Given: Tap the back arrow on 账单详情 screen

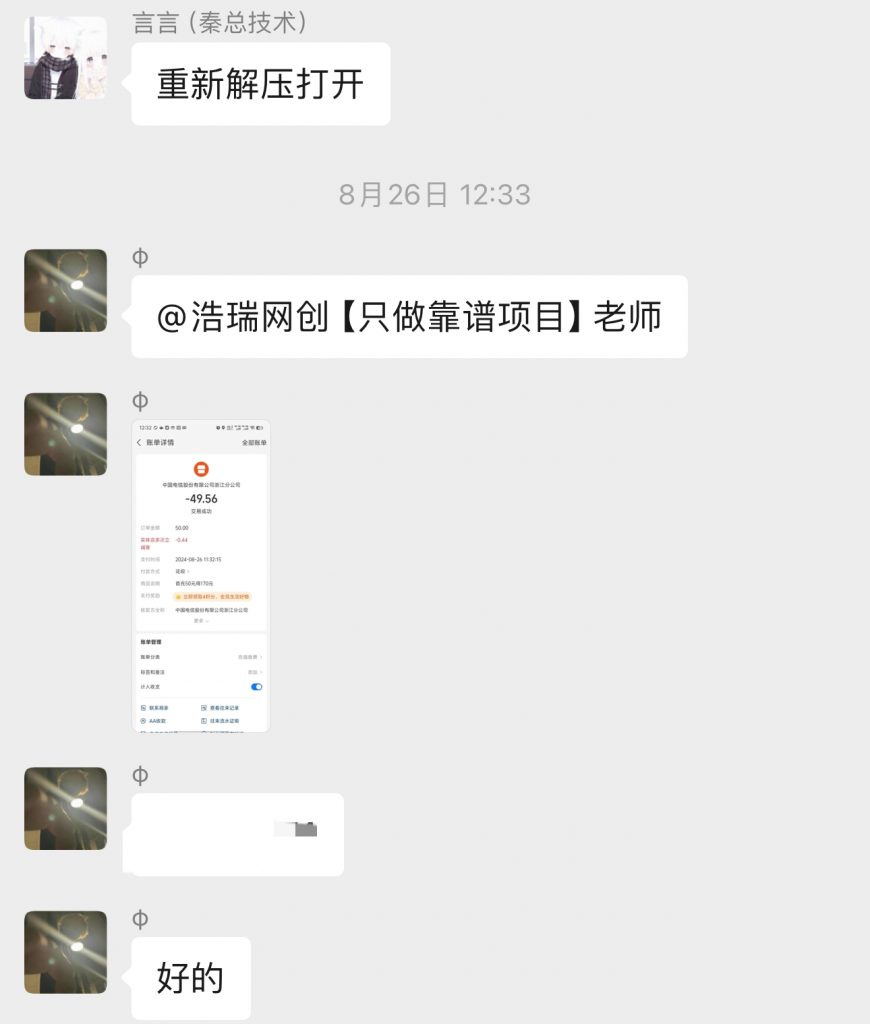Looking at the screenshot, I should click(x=138, y=443).
